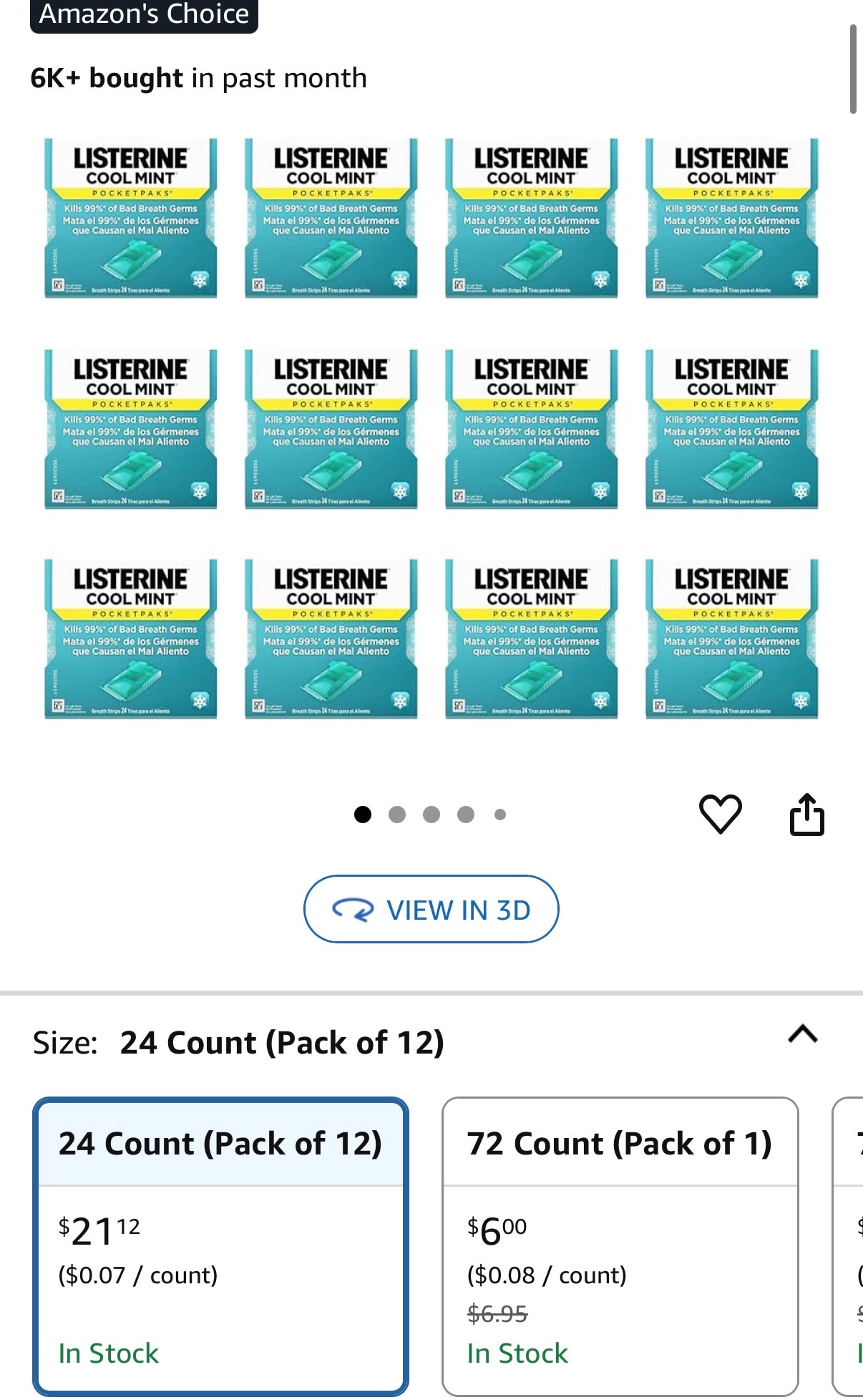Choose 72 Count (Pack of 1) size
This screenshot has height=1400, width=863.
tap(620, 1245)
